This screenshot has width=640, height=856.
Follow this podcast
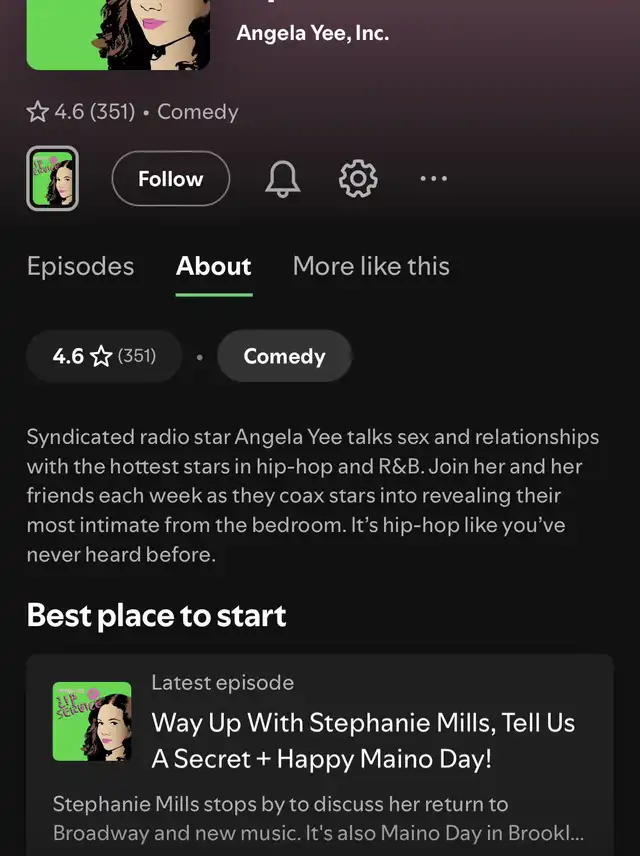[x=170, y=179]
